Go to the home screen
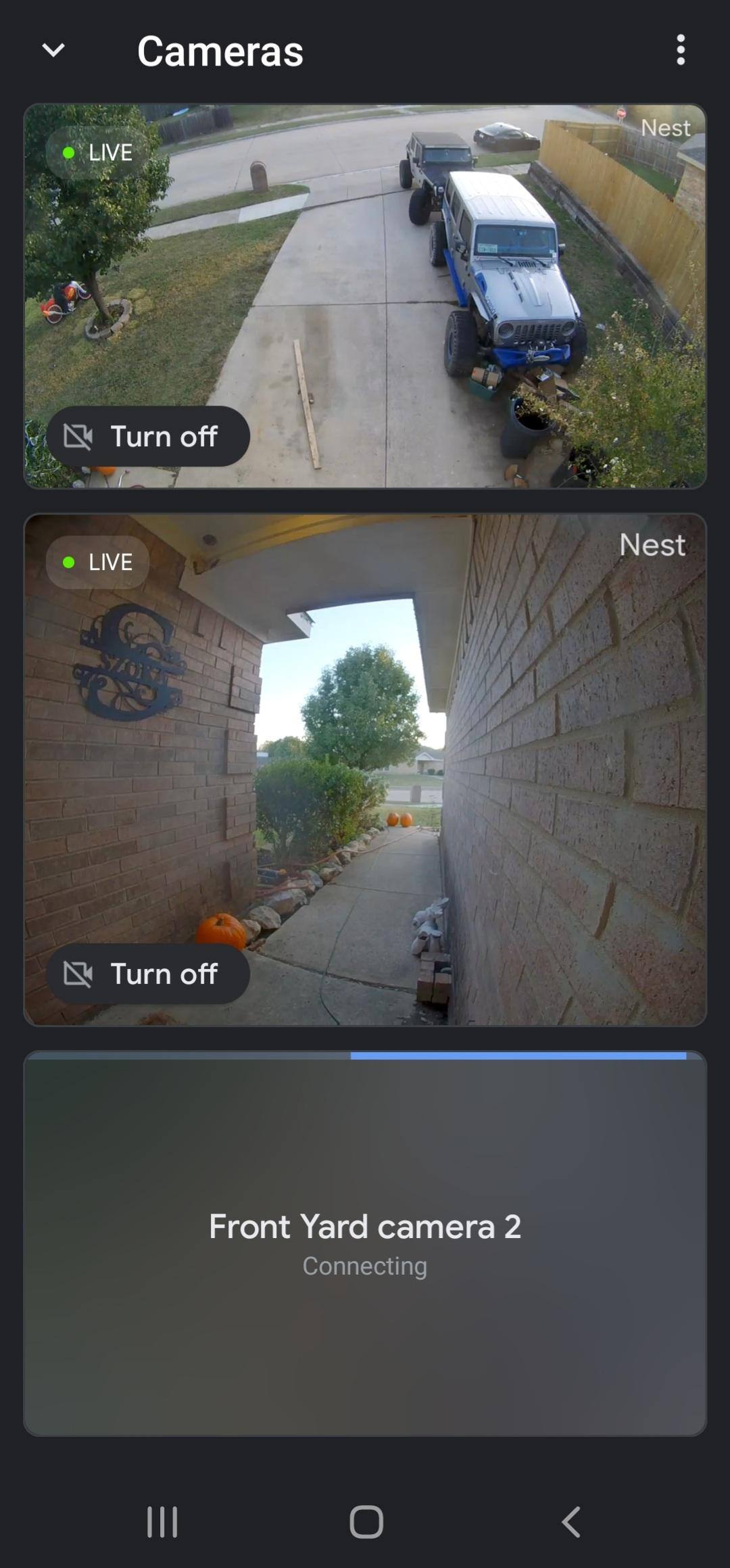Viewport: 730px width, 1568px height. 366,1522
